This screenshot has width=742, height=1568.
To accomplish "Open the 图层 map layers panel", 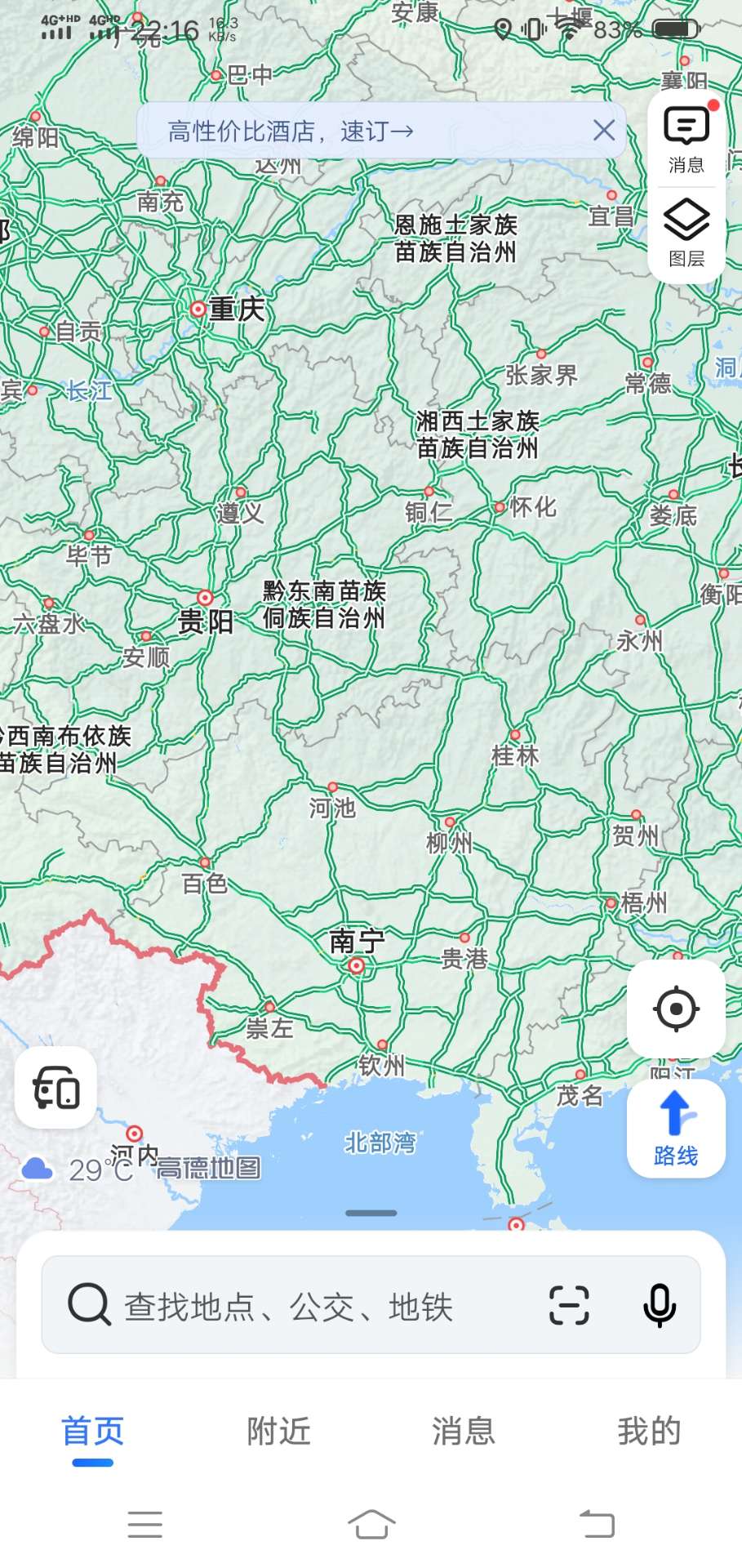I will tap(686, 234).
